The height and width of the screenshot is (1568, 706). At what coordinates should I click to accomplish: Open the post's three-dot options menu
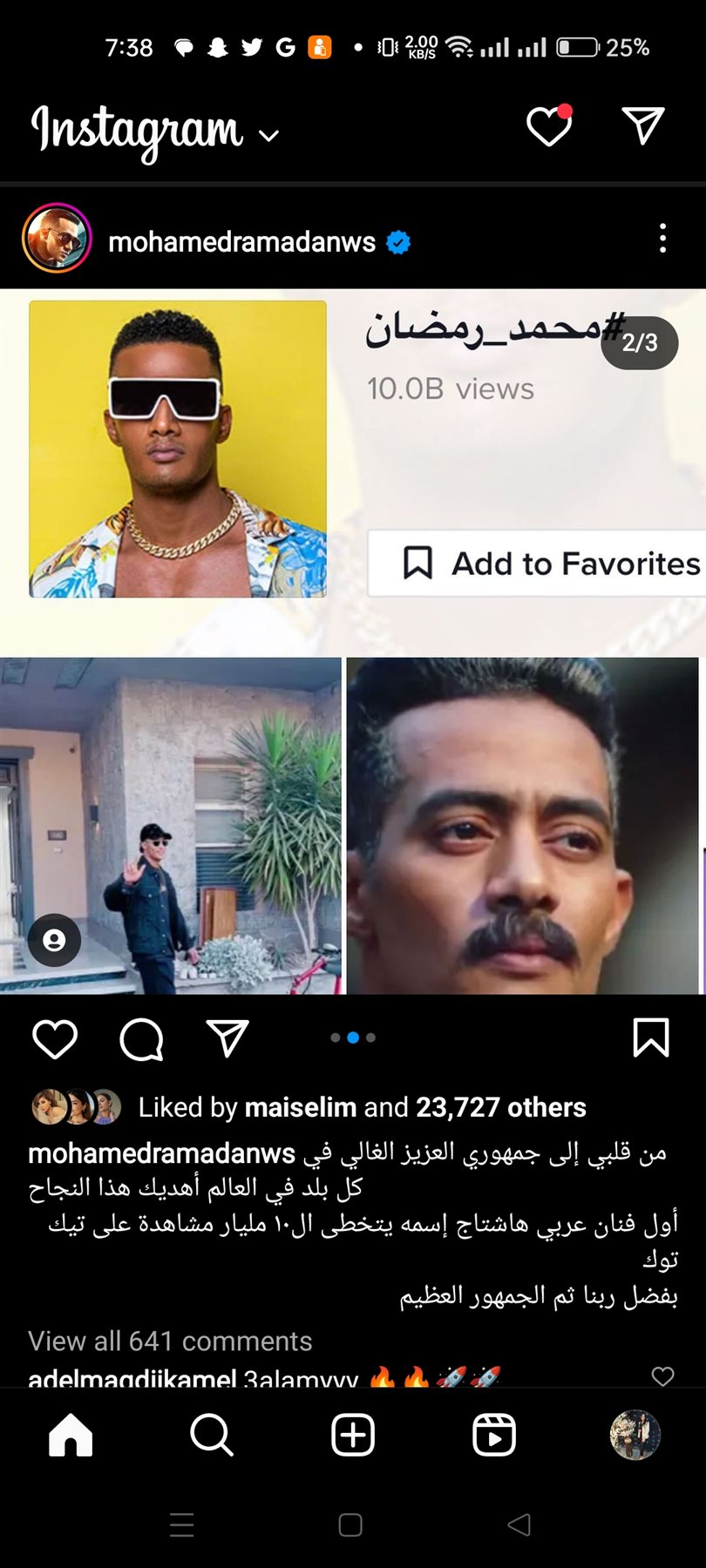[662, 238]
